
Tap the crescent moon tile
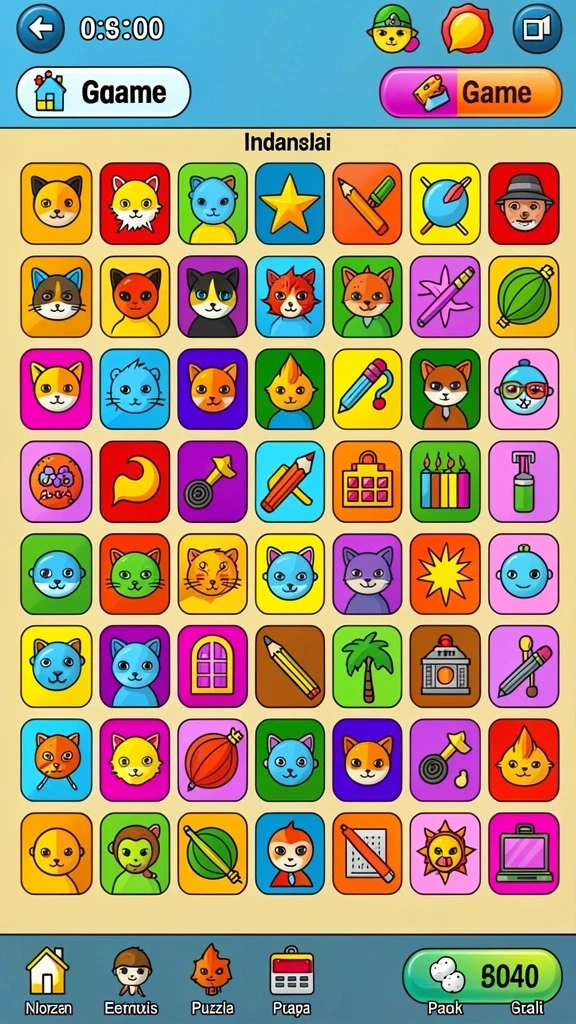135,481
